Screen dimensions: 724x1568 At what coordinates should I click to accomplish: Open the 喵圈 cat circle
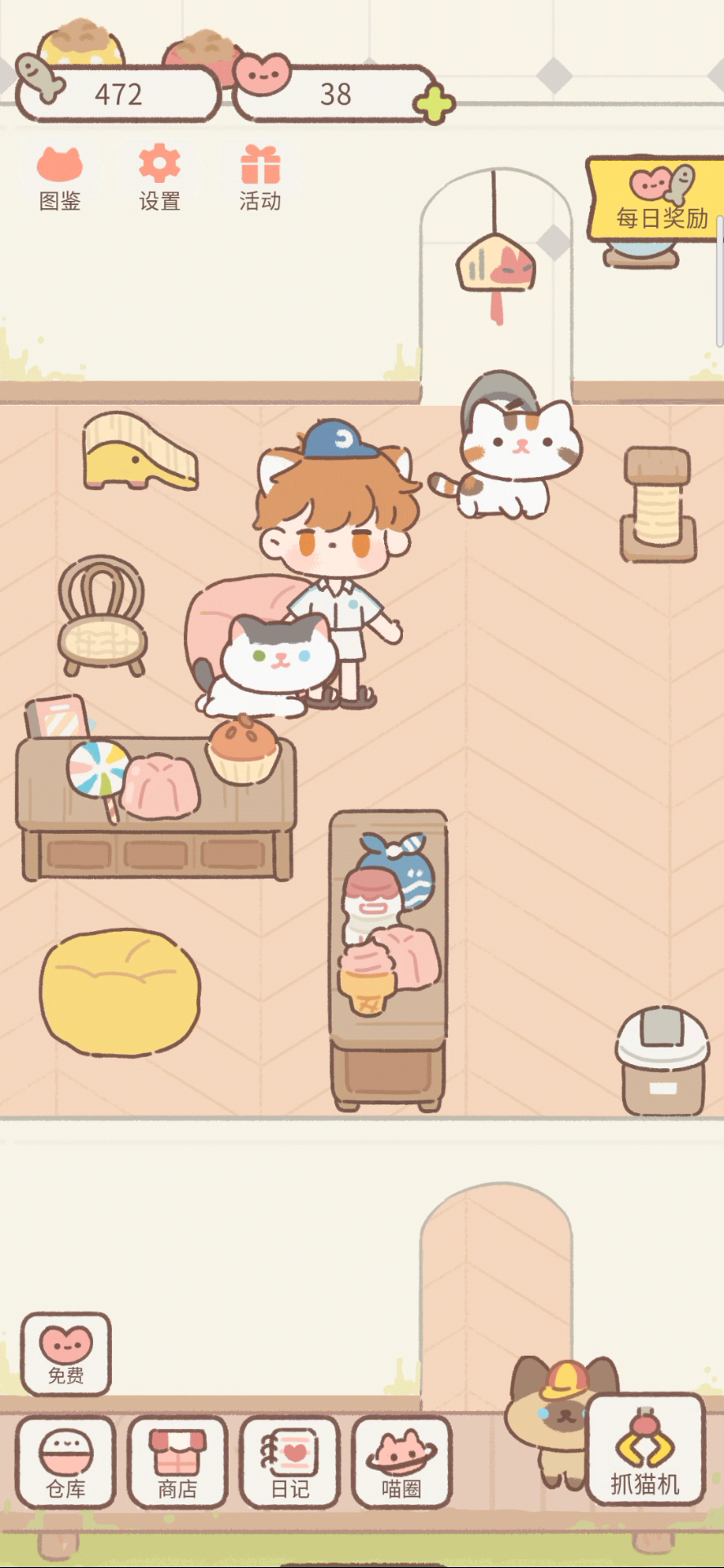point(401,1462)
